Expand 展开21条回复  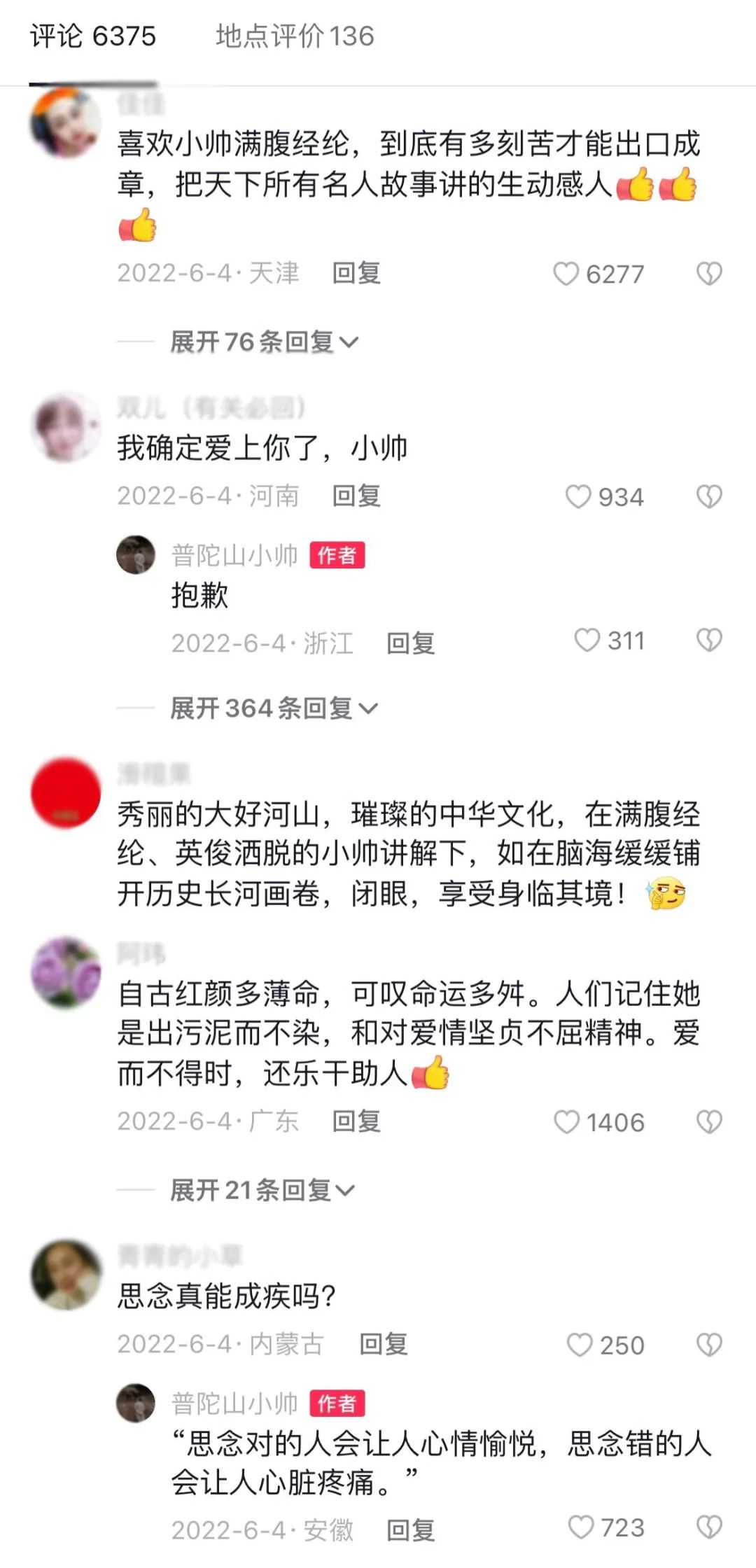pyautogui.click(x=263, y=1190)
